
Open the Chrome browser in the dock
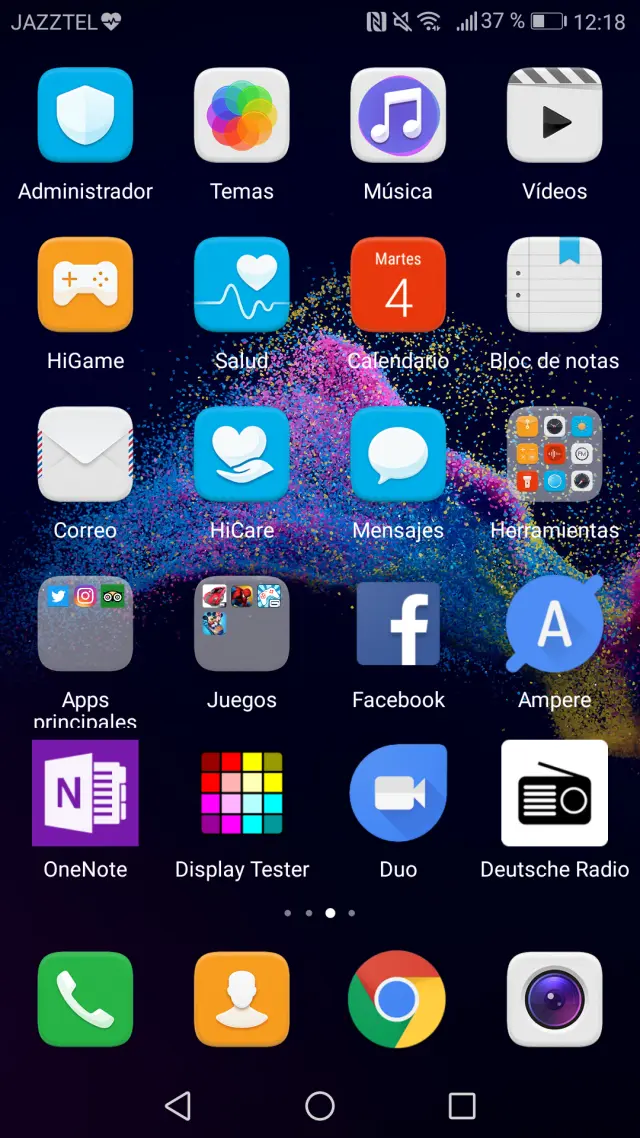(x=398, y=999)
